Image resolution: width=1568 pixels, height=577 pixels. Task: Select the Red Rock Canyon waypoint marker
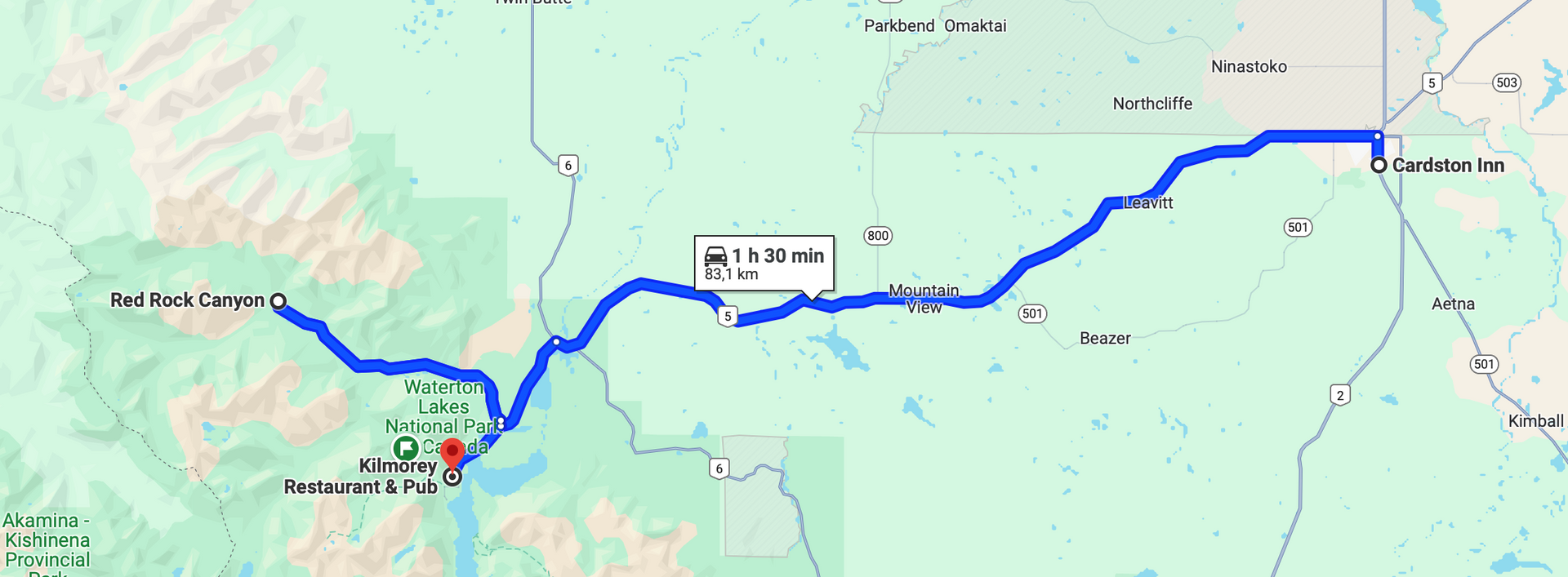278,301
